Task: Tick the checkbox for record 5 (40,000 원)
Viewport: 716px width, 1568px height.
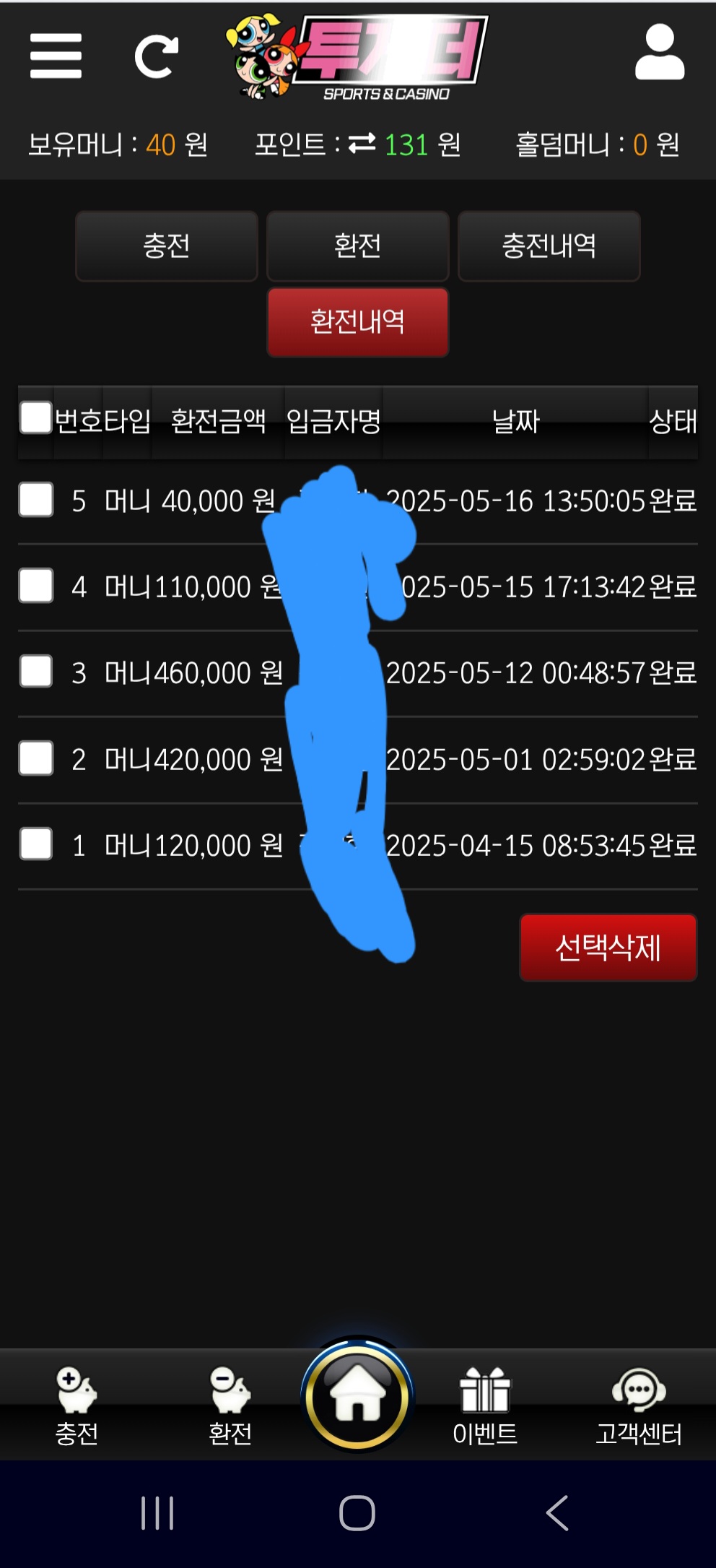Action: point(36,500)
